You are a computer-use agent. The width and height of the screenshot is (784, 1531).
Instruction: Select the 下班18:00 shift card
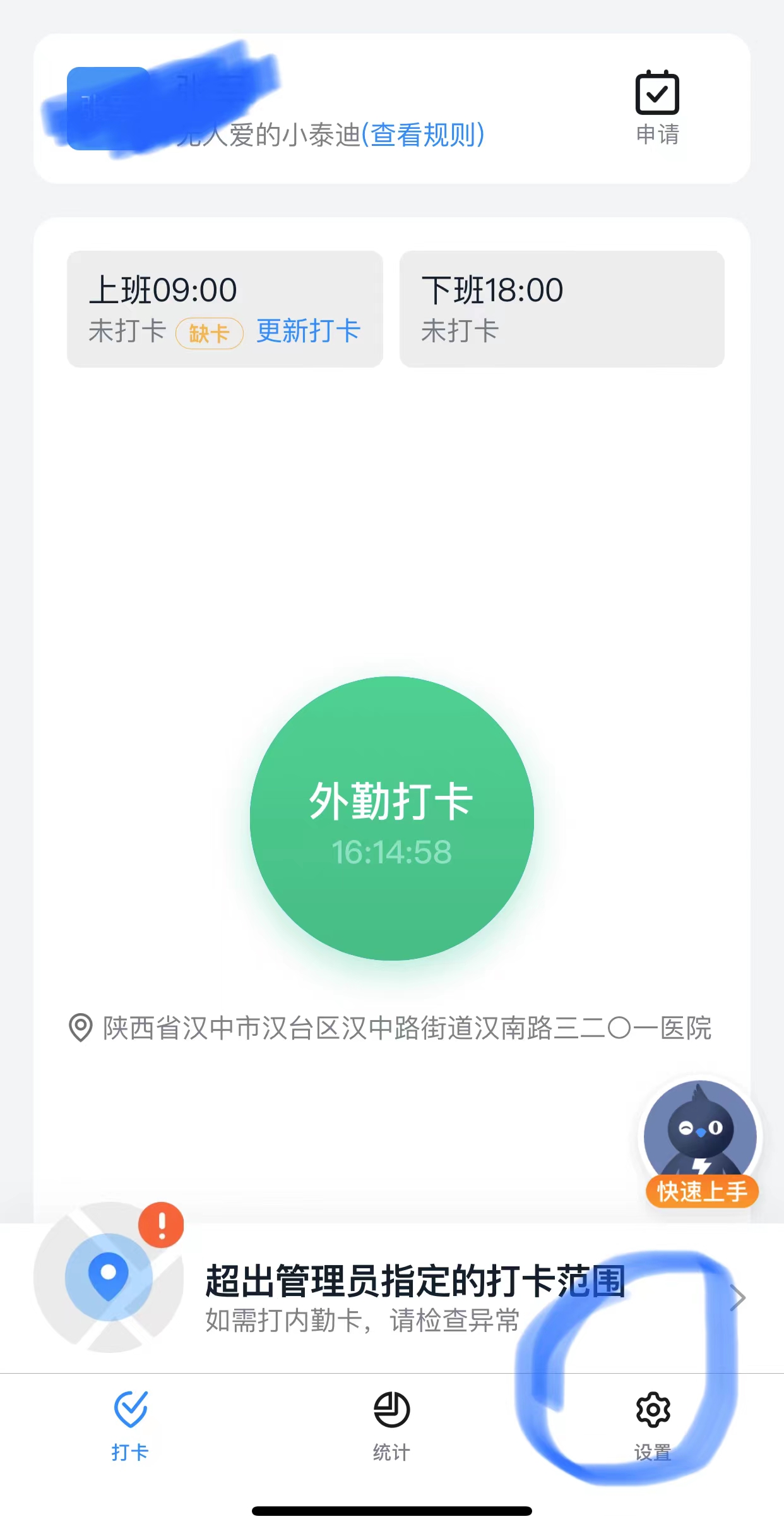click(562, 308)
